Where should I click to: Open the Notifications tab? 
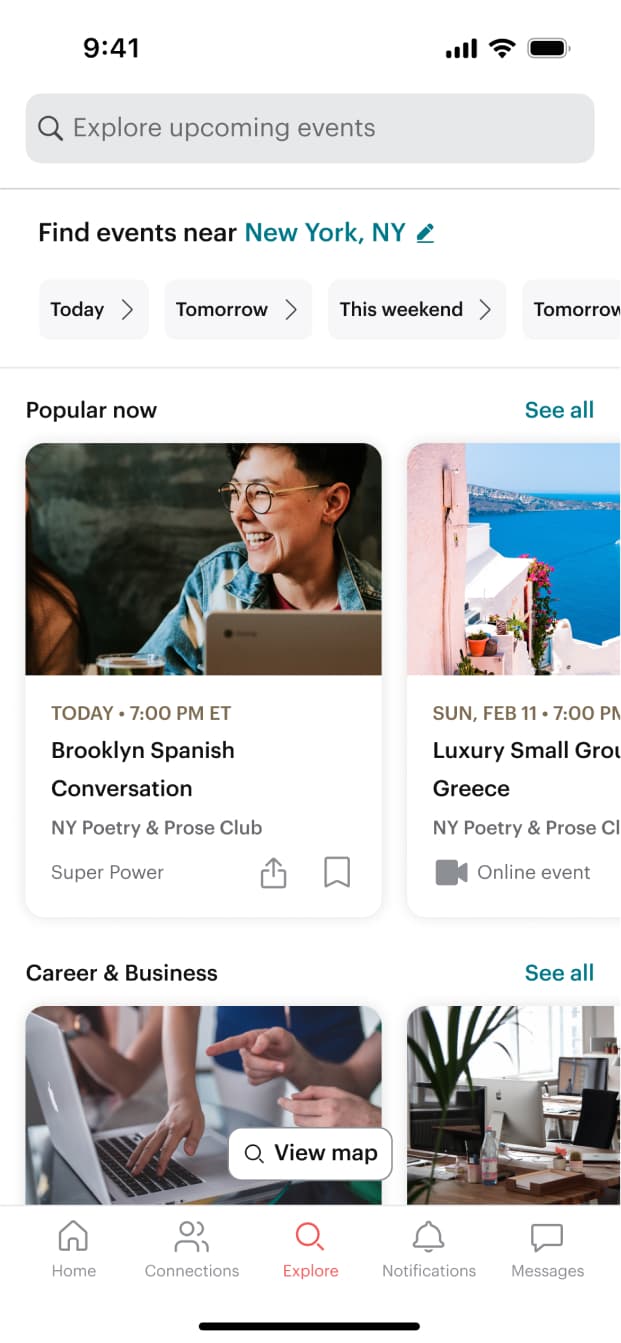tap(429, 1249)
